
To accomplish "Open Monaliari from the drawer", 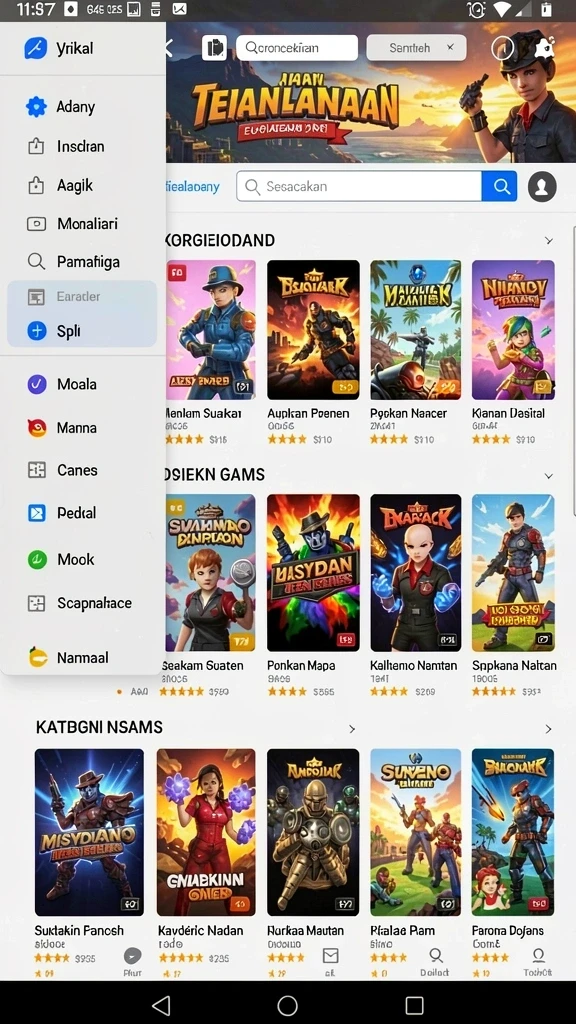I will tap(82, 224).
